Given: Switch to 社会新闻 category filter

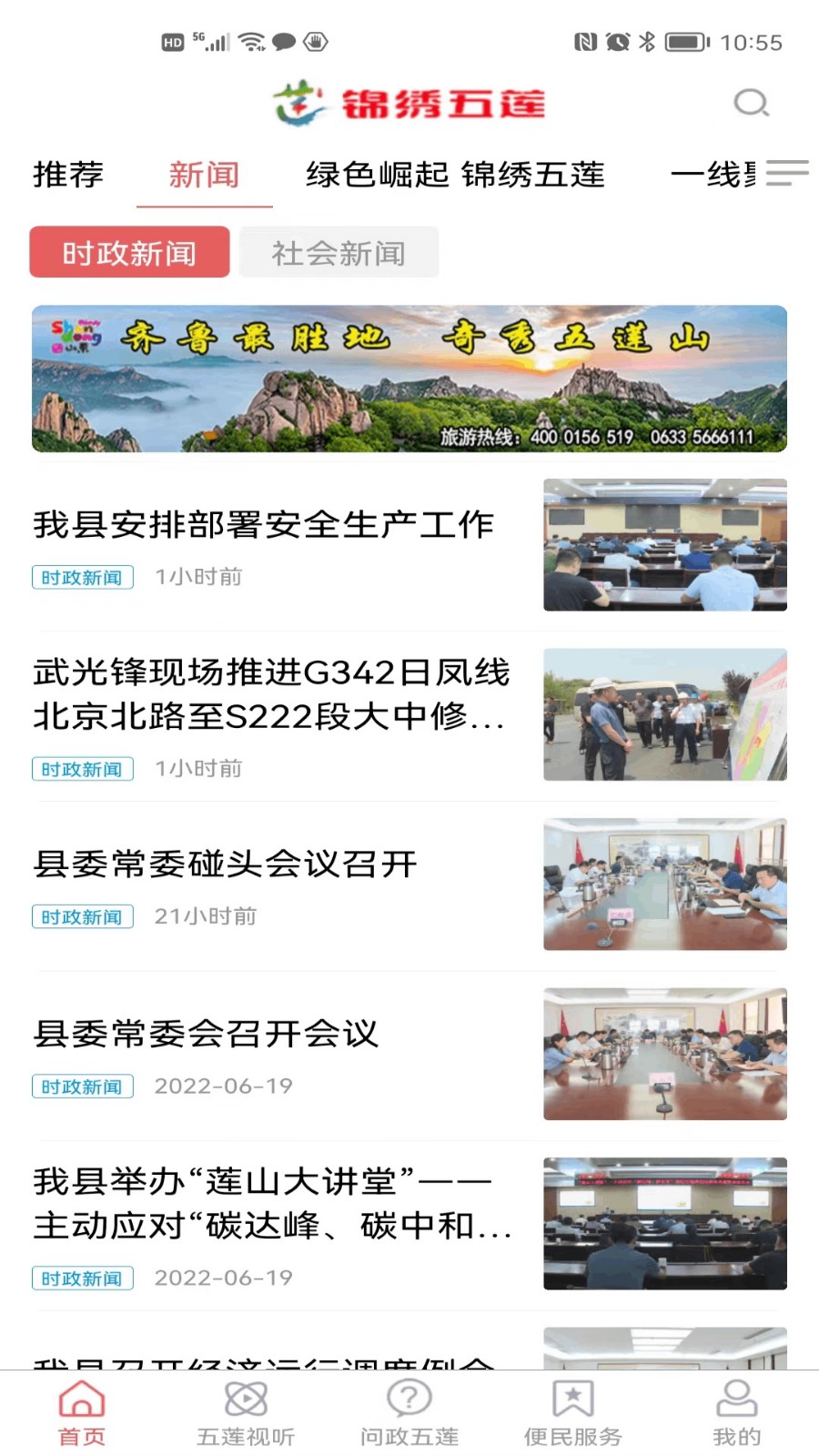Looking at the screenshot, I should tap(338, 252).
